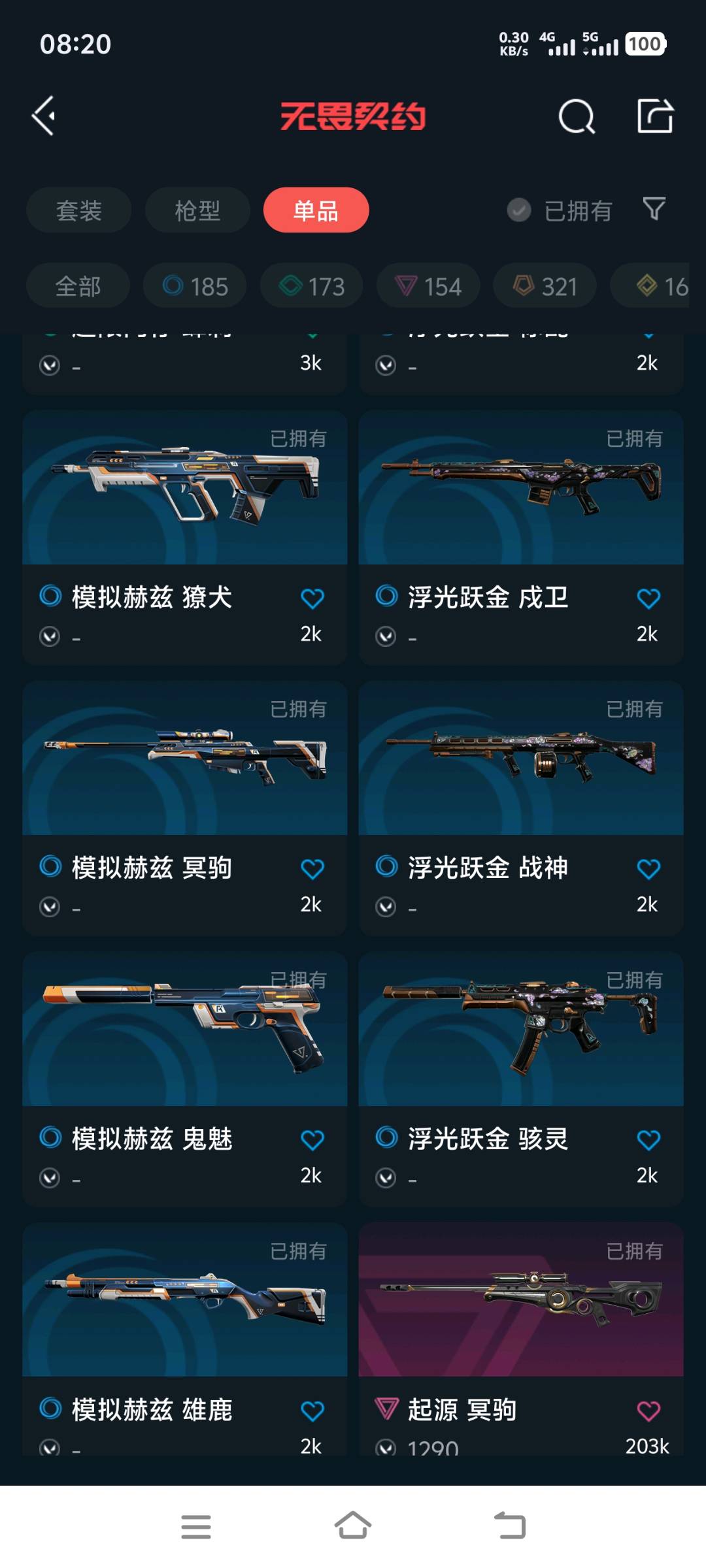The width and height of the screenshot is (706, 1568).
Task: Filter by the 321 orange rarity chip
Action: tap(545, 286)
